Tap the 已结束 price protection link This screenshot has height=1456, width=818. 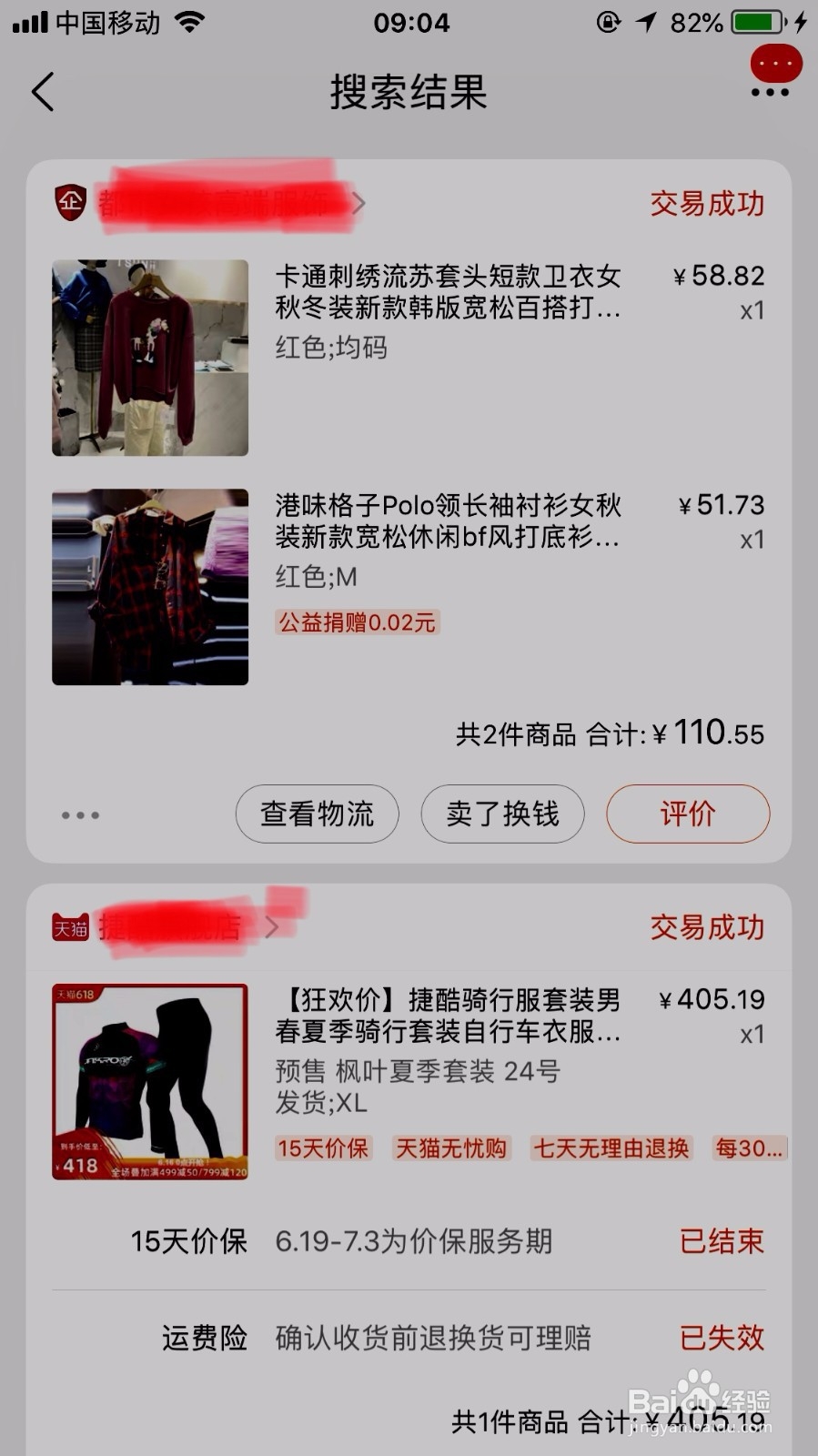(720, 1240)
